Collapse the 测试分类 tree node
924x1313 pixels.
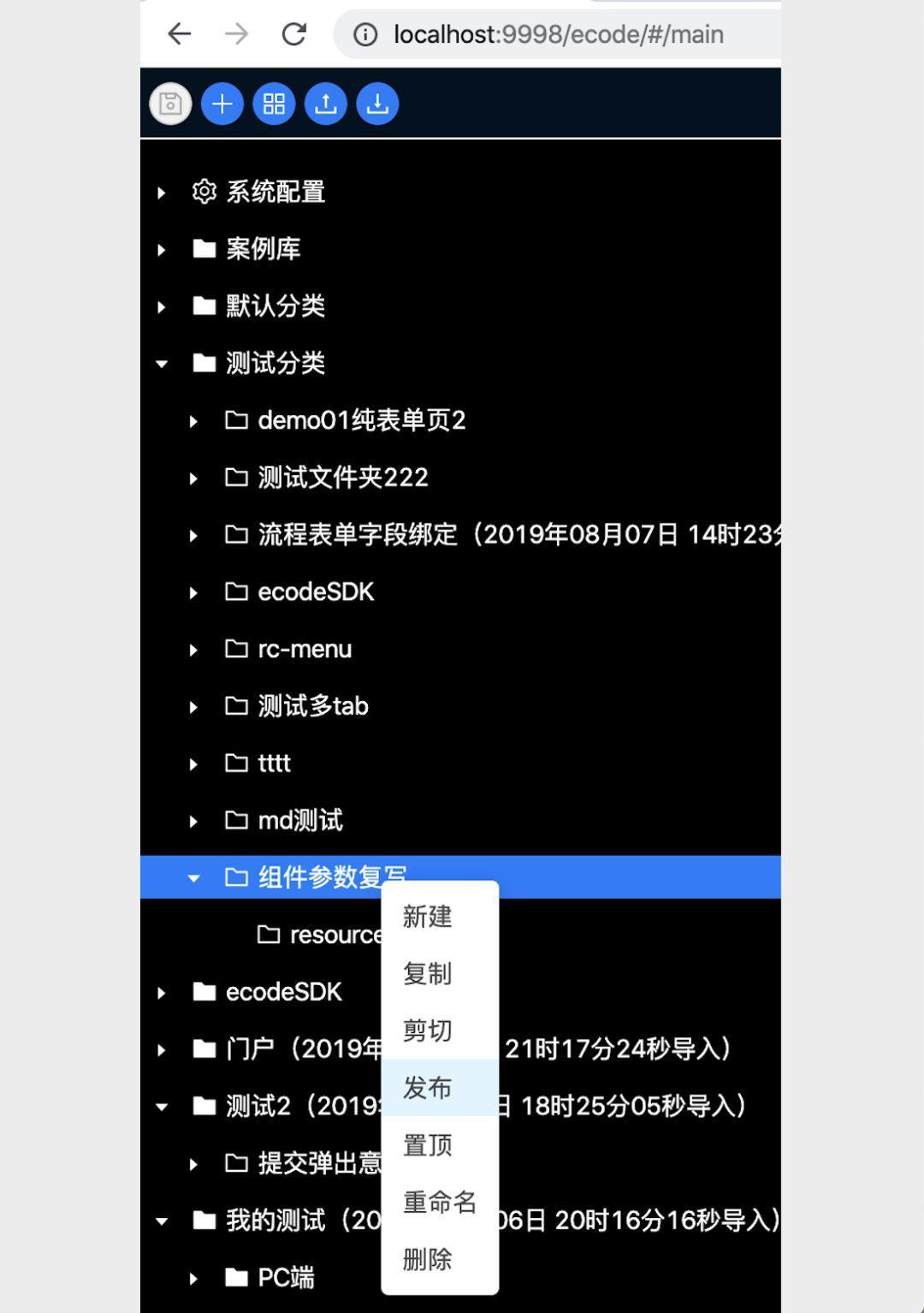pyautogui.click(x=162, y=363)
